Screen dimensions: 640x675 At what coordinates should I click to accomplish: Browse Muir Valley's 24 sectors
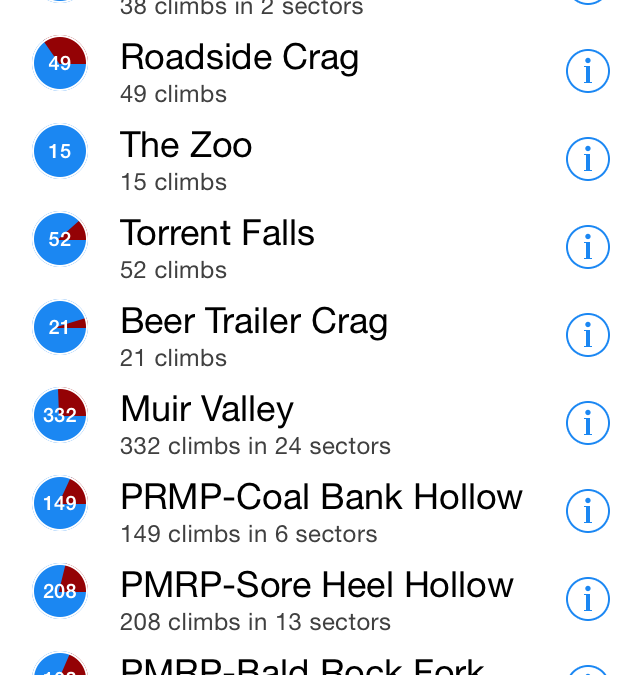255,422
